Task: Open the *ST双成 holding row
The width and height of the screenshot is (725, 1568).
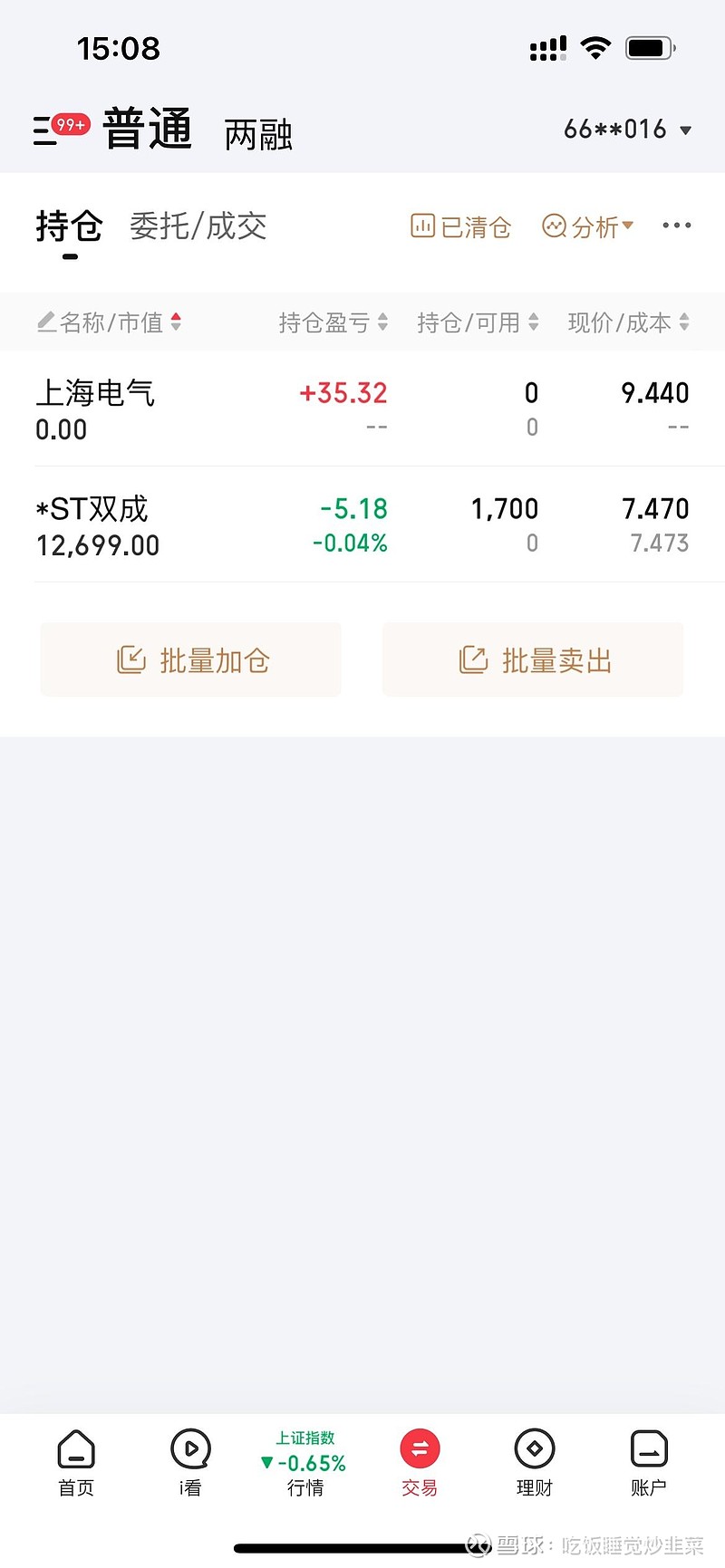Action: point(362,525)
